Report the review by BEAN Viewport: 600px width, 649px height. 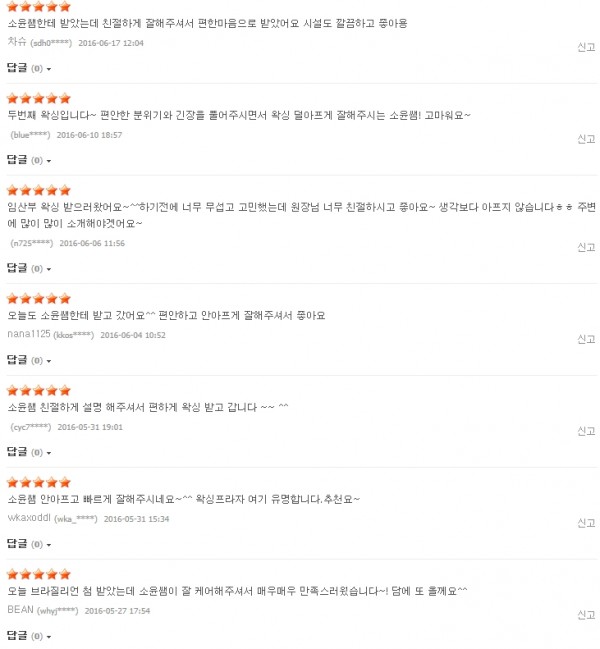585,614
